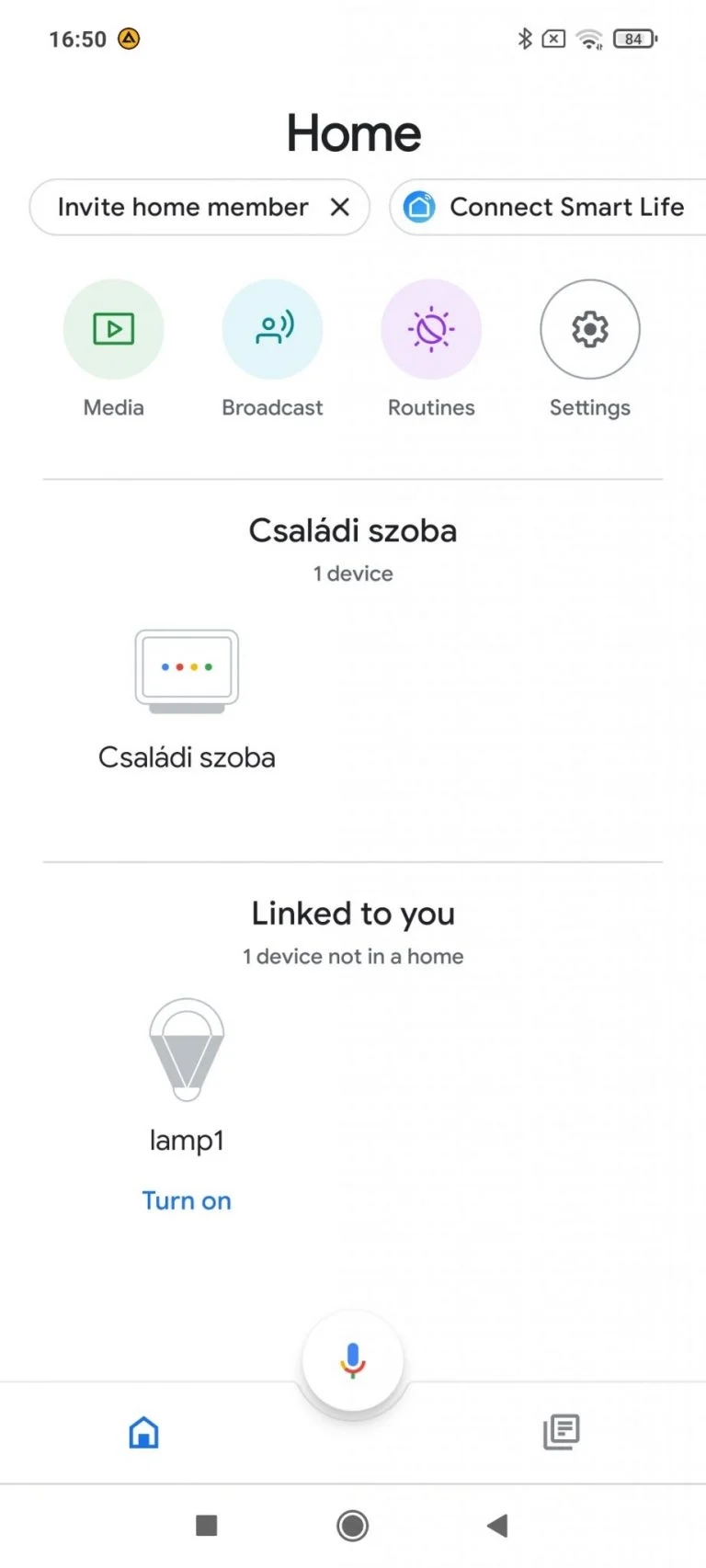Start a Broadcast message
Image resolution: width=706 pixels, height=1568 pixels.
coord(272,329)
